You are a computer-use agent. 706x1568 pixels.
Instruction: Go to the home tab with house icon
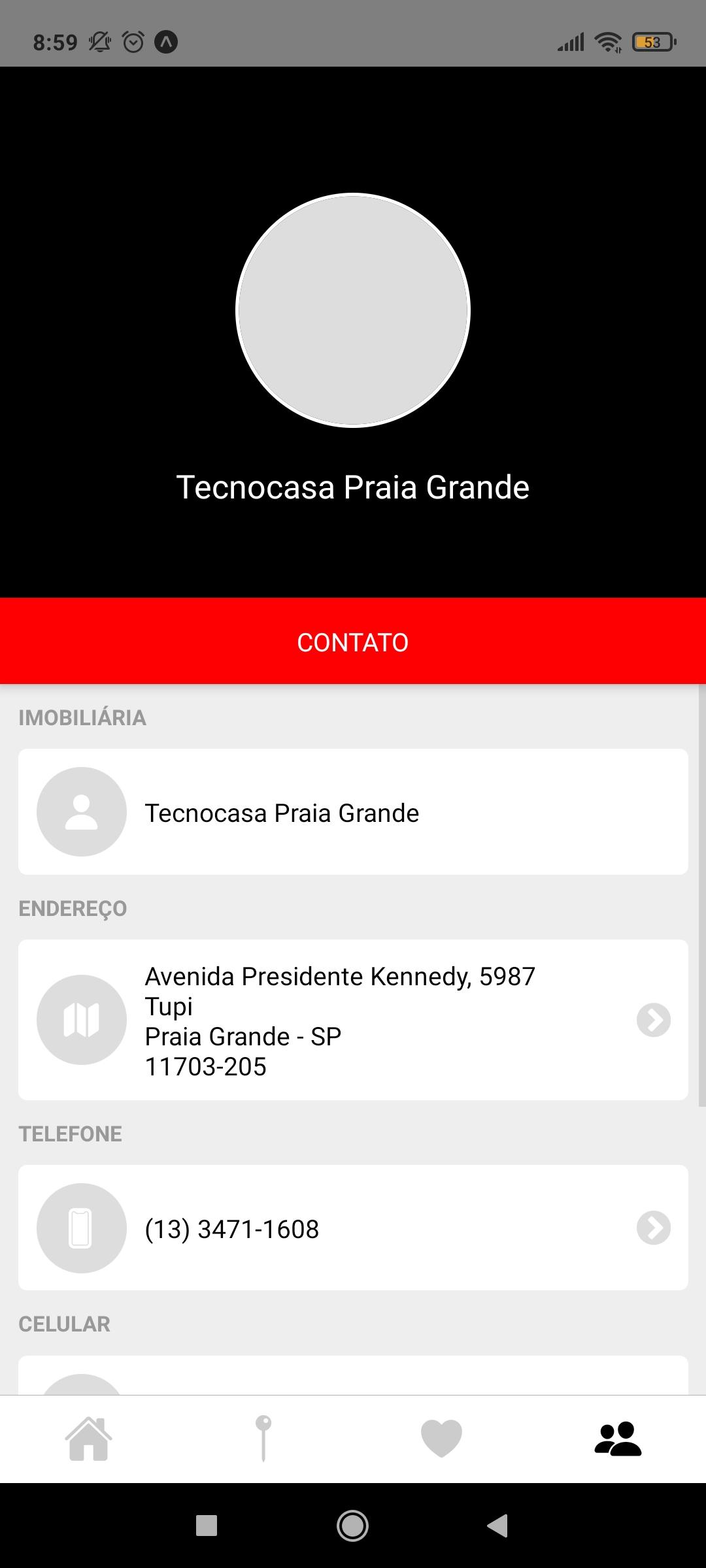pos(88,1439)
